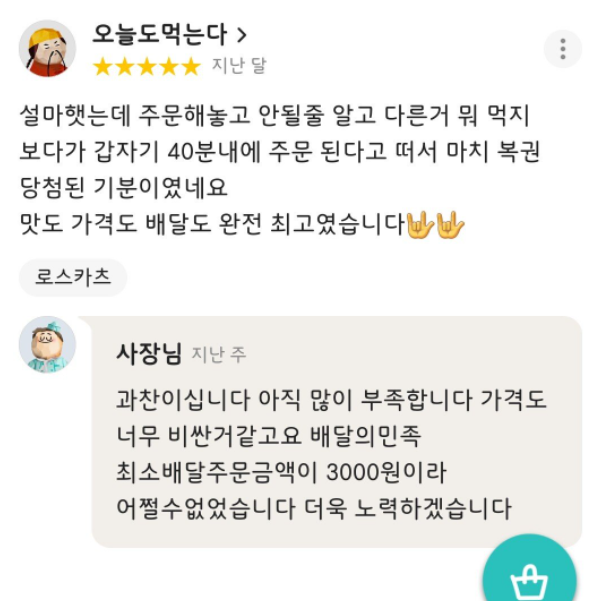Open 오늘도먹는다 reviewer profile
Viewport: 602px width, 601px height.
pos(169,35)
